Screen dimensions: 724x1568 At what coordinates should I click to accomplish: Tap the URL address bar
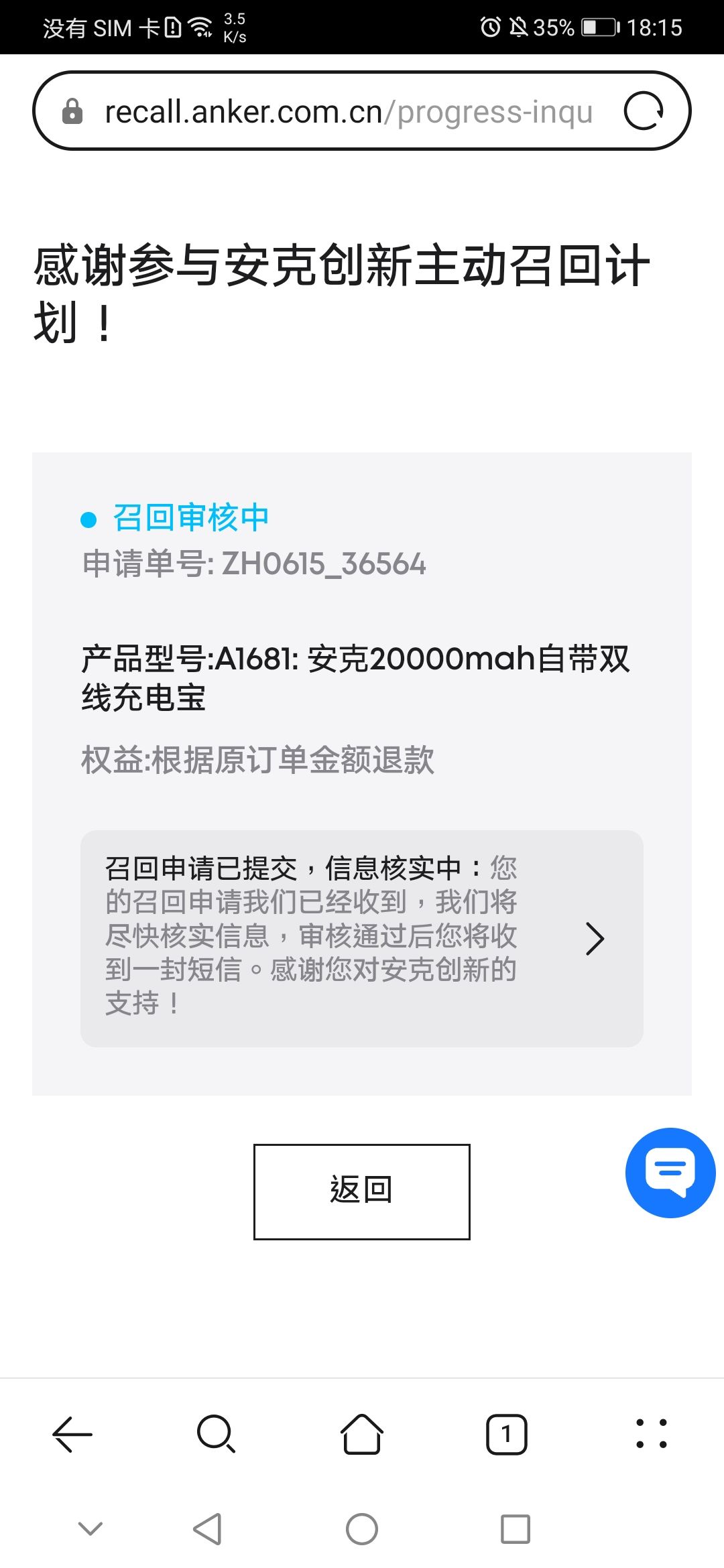tap(349, 111)
